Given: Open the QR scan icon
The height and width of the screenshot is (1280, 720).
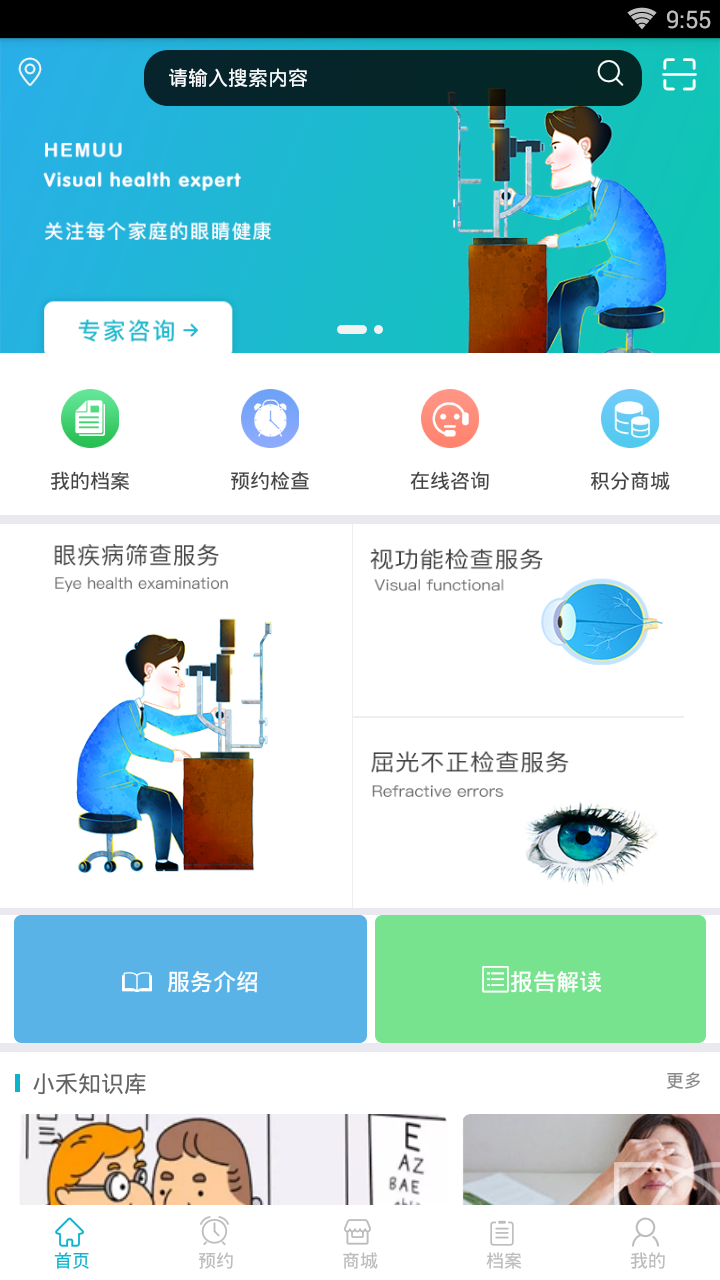Looking at the screenshot, I should click(x=679, y=75).
